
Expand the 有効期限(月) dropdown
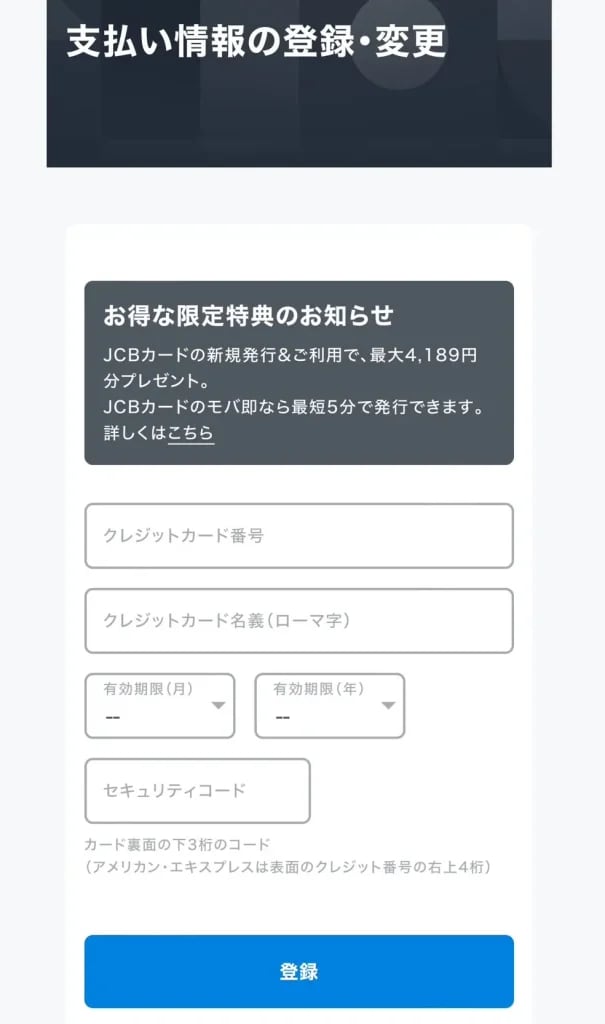pyautogui.click(x=160, y=706)
